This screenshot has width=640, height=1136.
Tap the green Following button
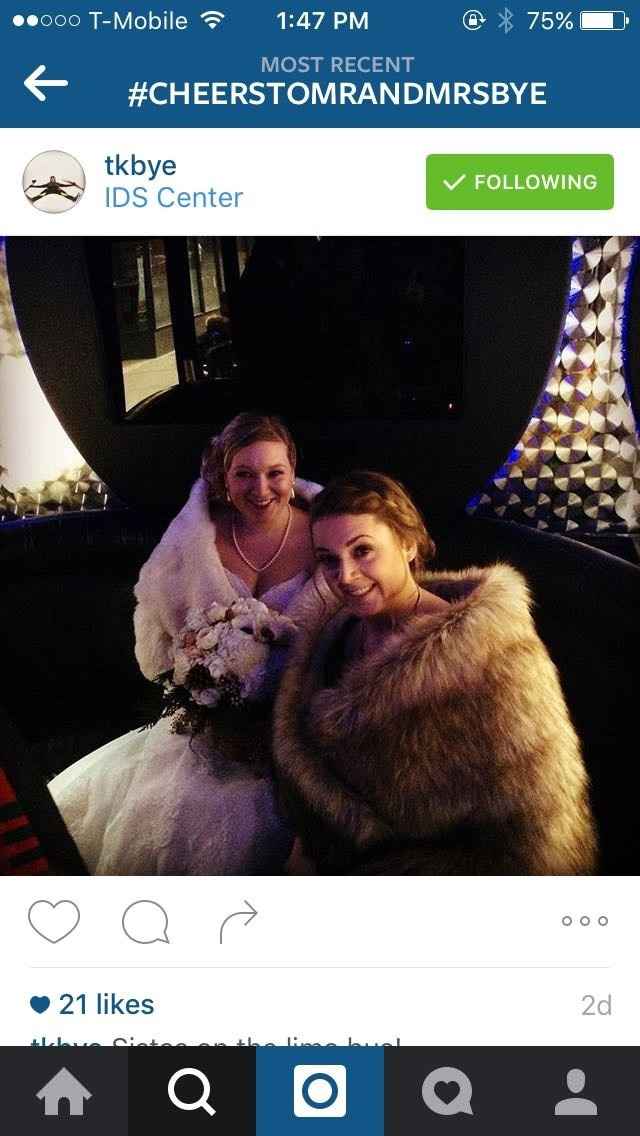tap(519, 182)
